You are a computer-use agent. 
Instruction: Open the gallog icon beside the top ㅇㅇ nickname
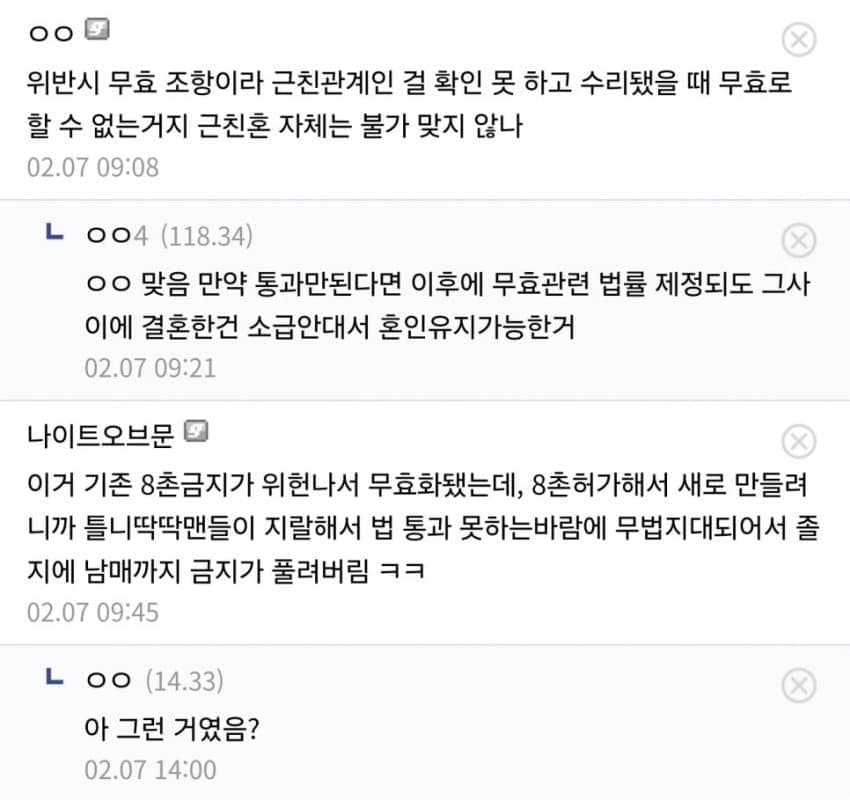96,31
